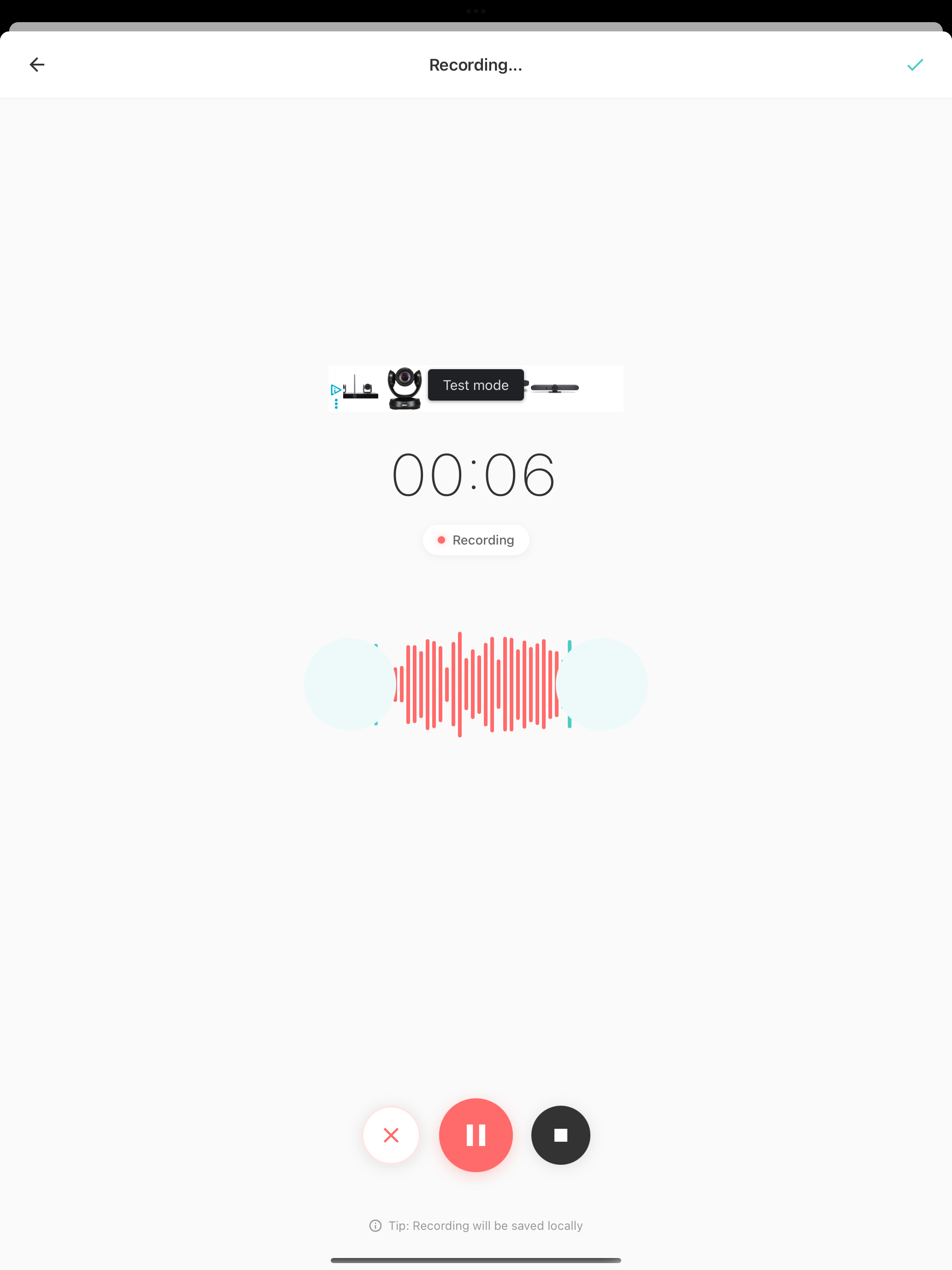Go back using the arrow icon

pyautogui.click(x=37, y=64)
